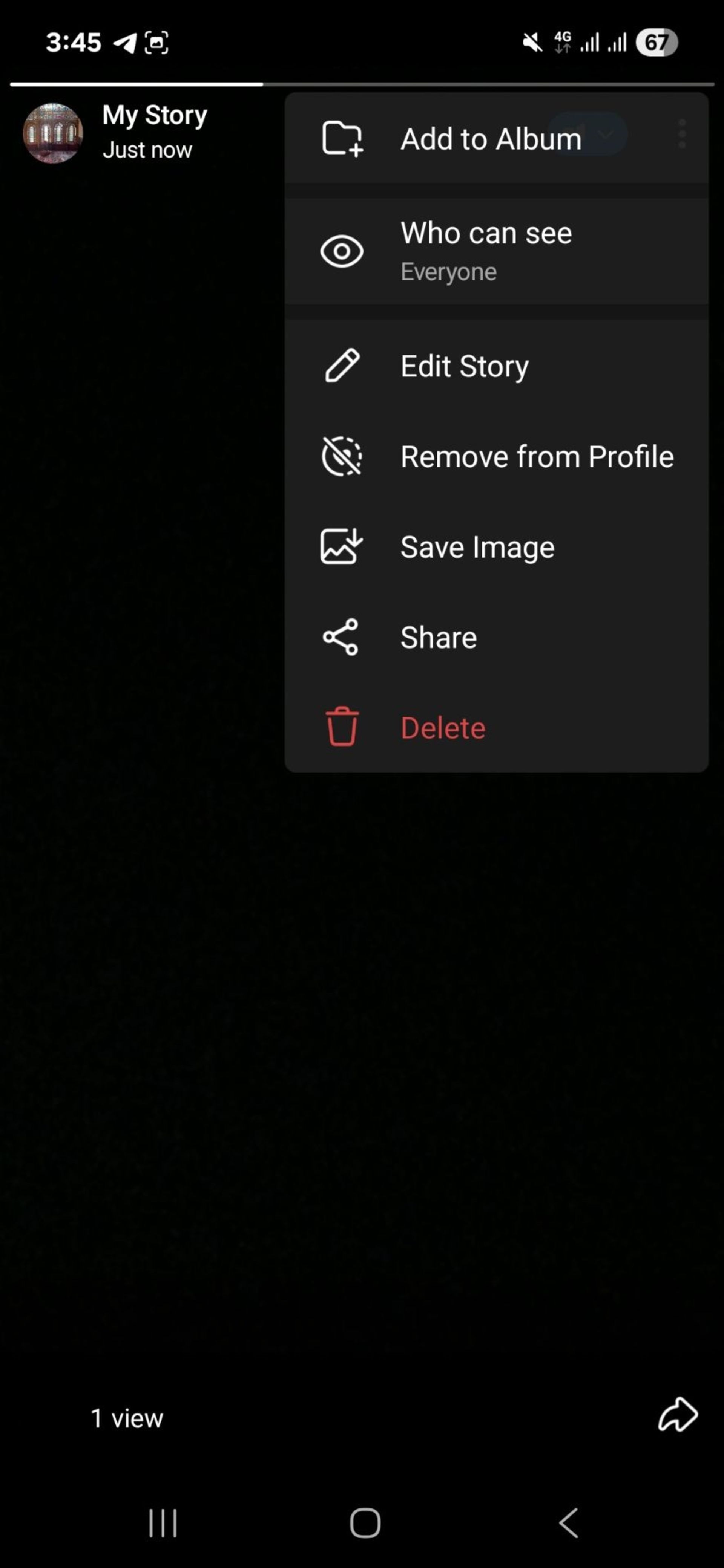Save Image to device
This screenshot has height=1568, width=724.
pos(477,547)
